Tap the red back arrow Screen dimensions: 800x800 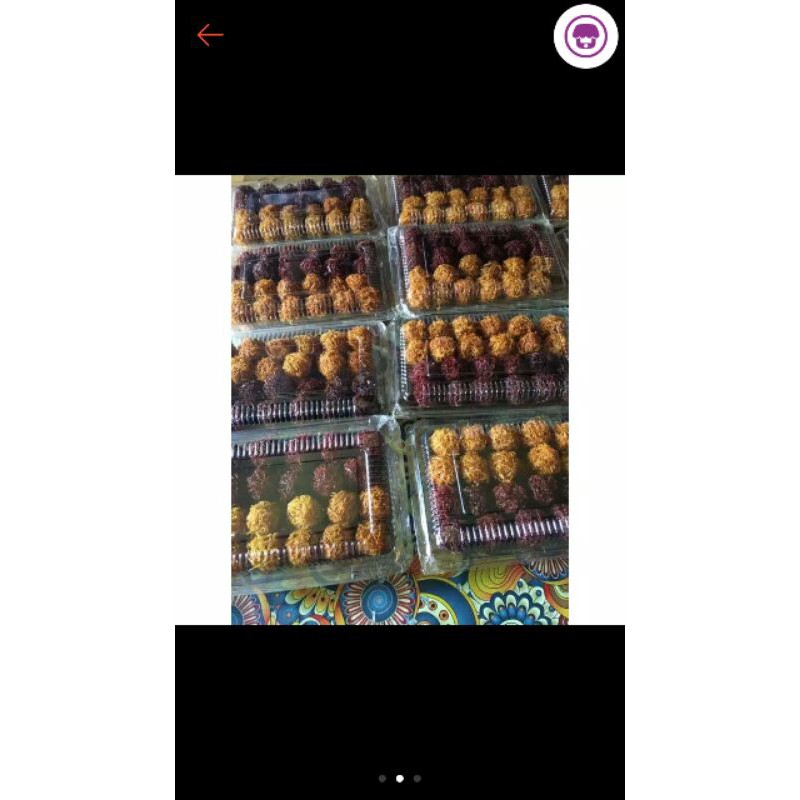click(x=210, y=35)
